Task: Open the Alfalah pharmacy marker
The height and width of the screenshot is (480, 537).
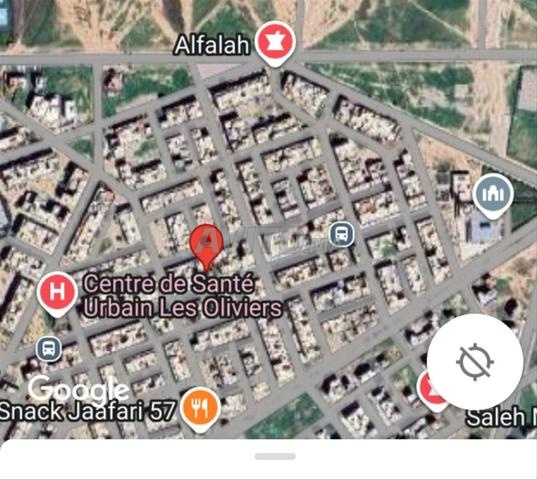Action: click(x=275, y=44)
